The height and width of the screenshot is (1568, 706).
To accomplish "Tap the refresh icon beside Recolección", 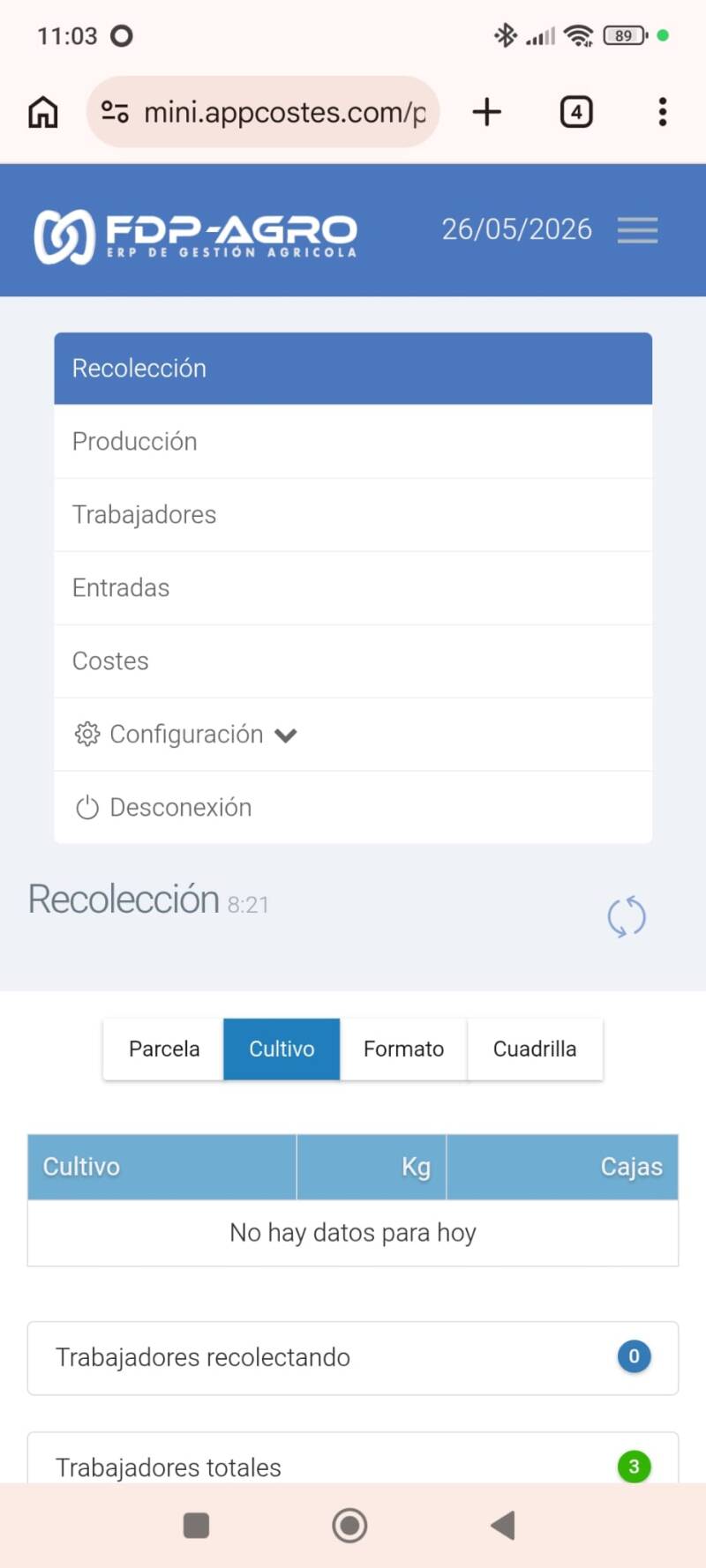I will click(x=627, y=916).
